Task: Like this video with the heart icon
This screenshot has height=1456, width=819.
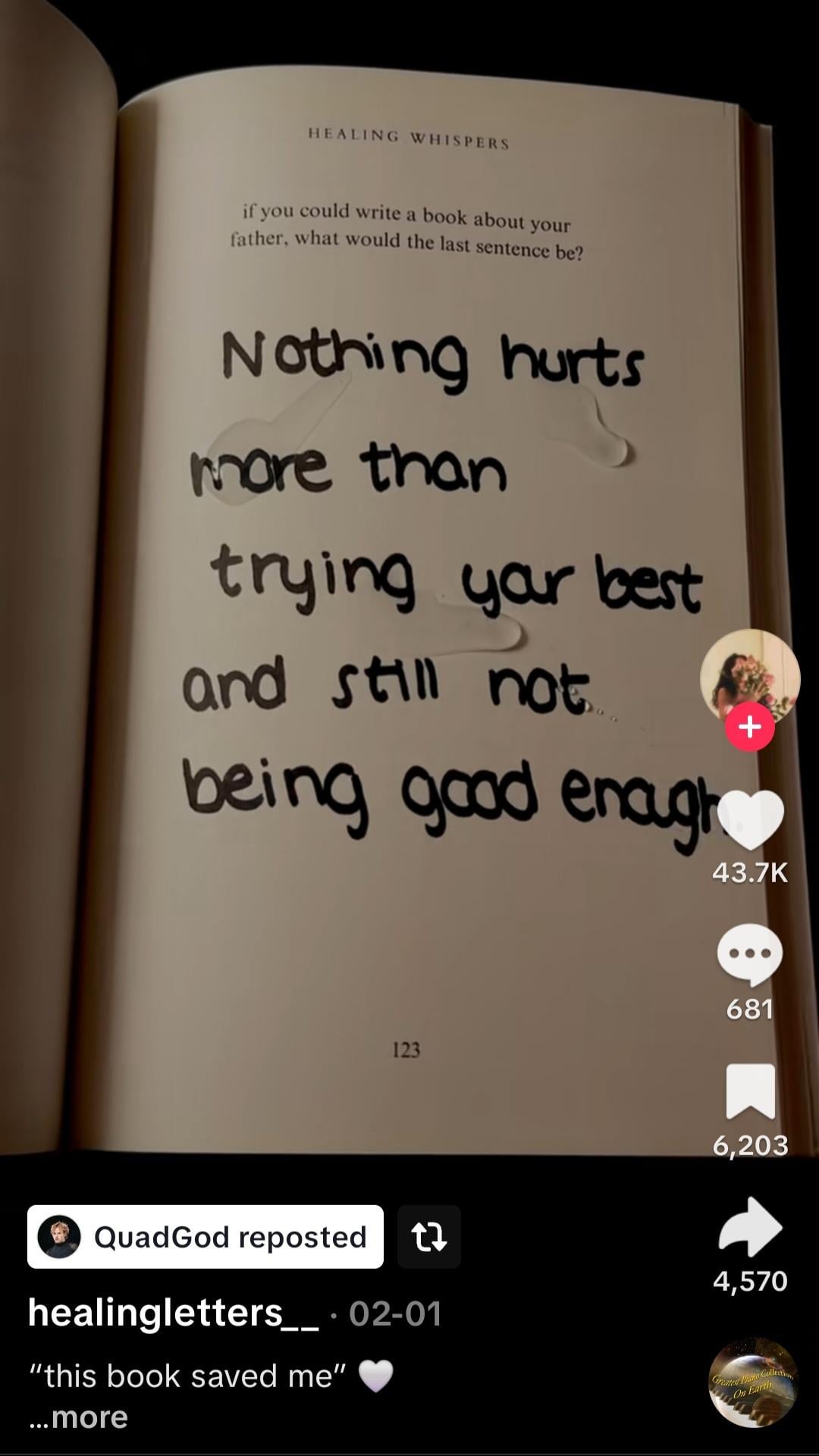Action: pyautogui.click(x=750, y=819)
